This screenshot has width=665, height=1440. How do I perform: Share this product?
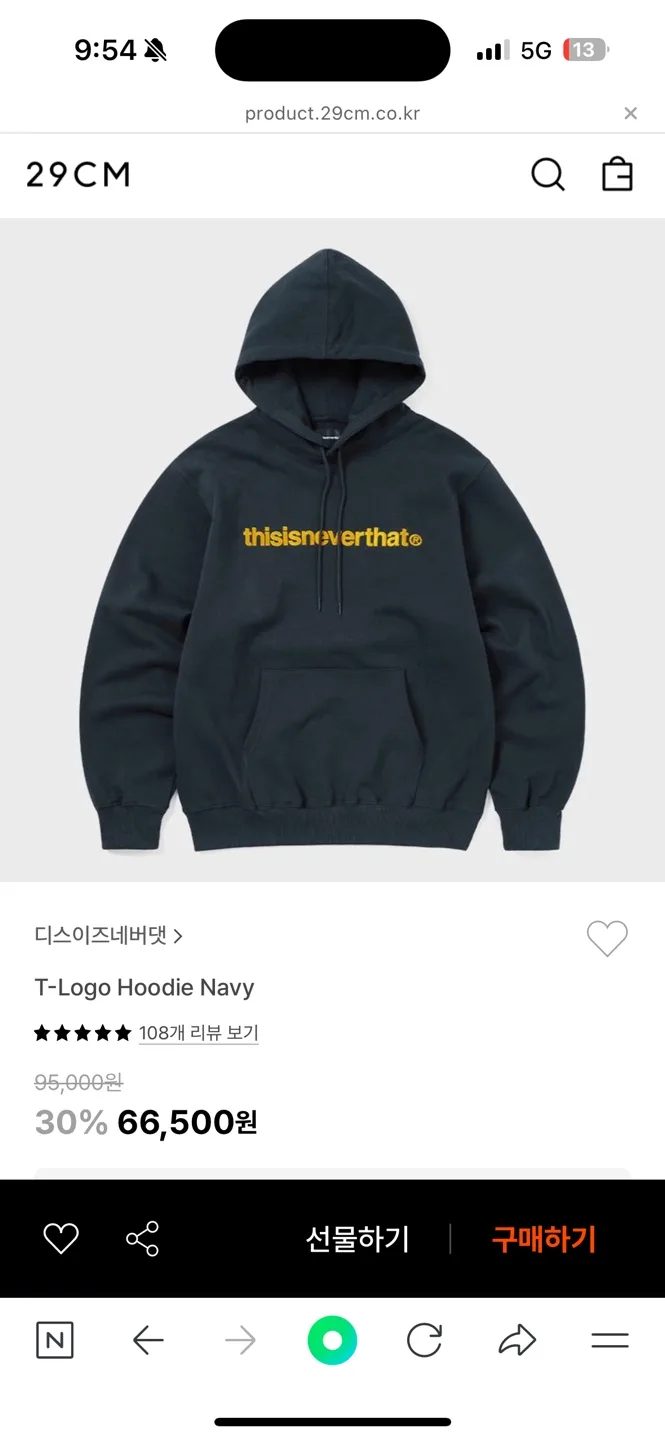(142, 1239)
